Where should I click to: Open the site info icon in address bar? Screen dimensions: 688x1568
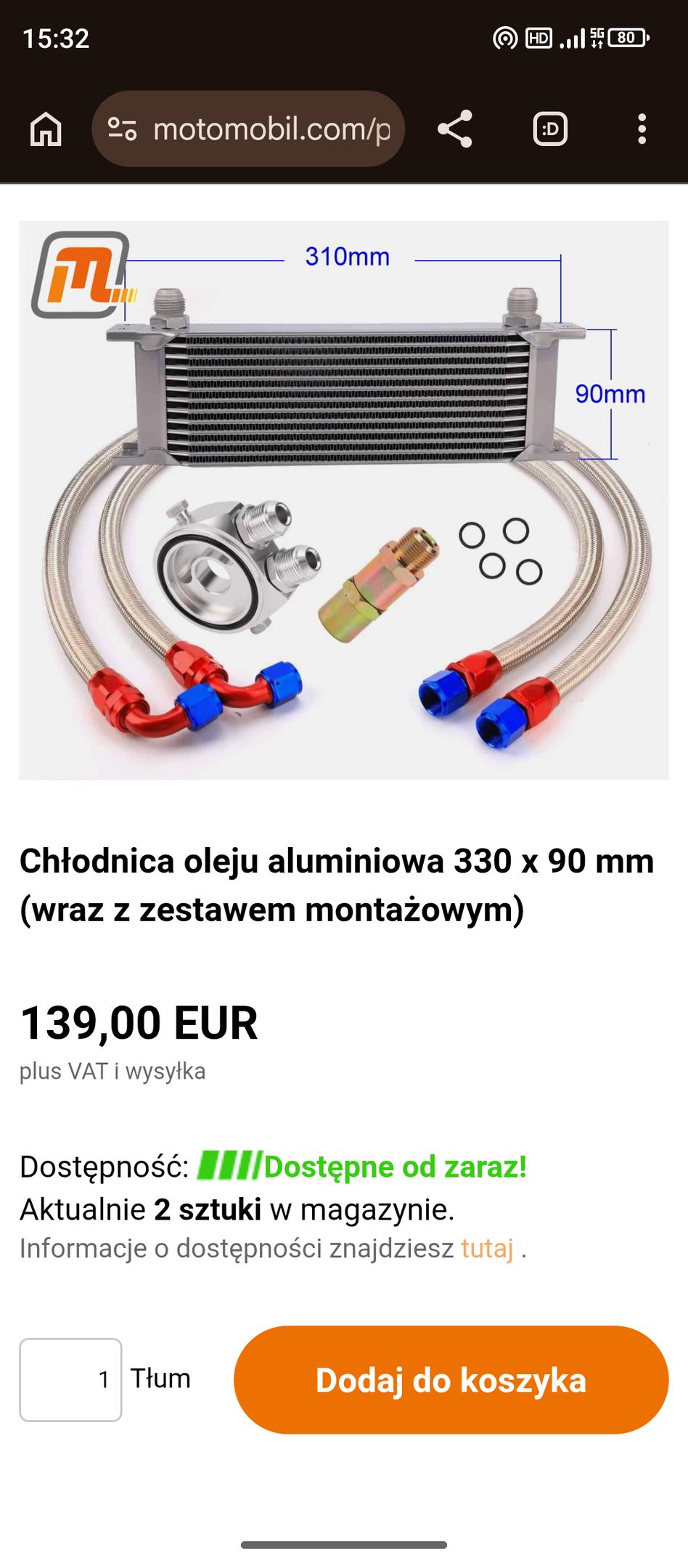[x=122, y=130]
